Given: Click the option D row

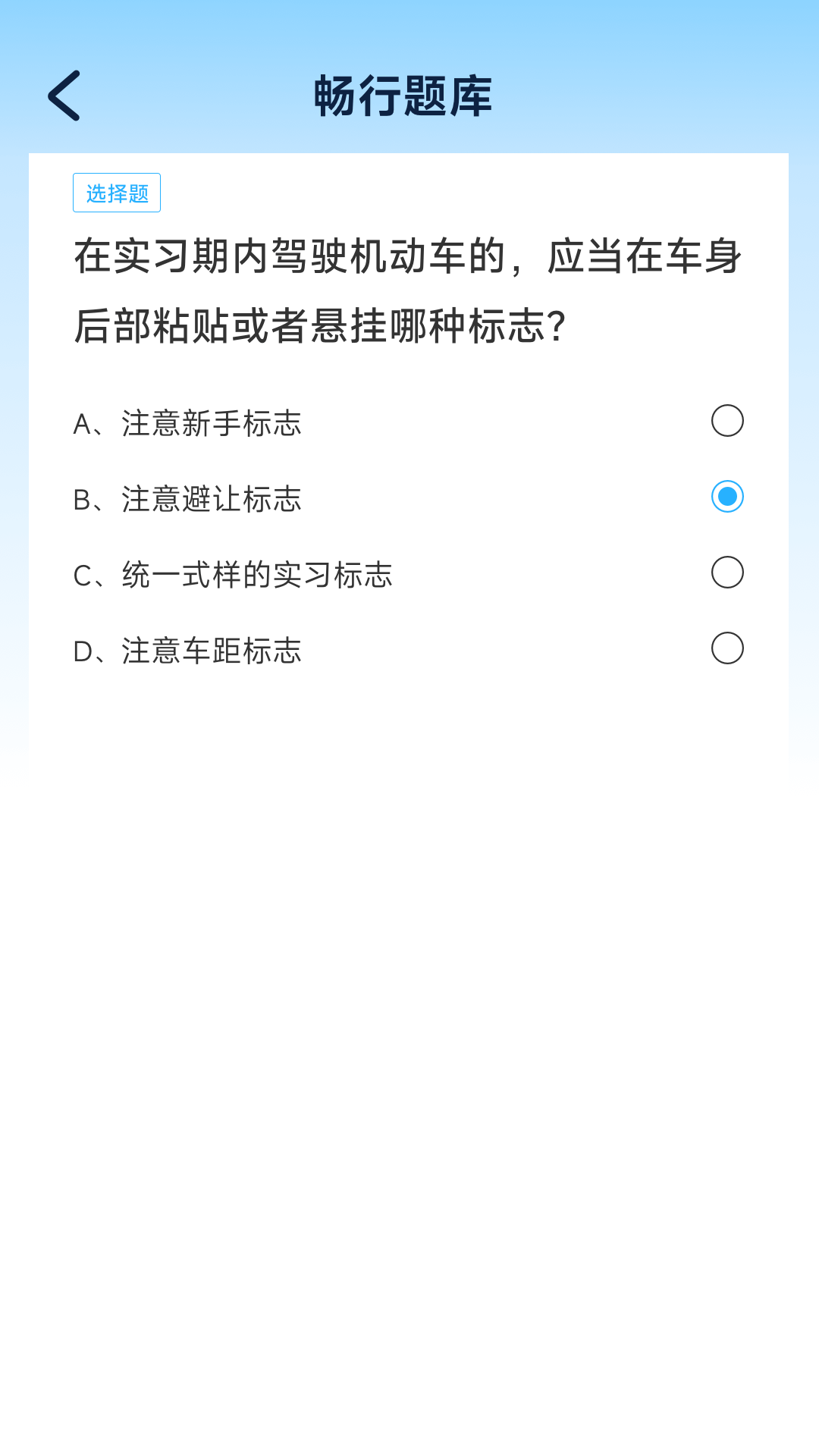Looking at the screenshot, I should pos(409,649).
